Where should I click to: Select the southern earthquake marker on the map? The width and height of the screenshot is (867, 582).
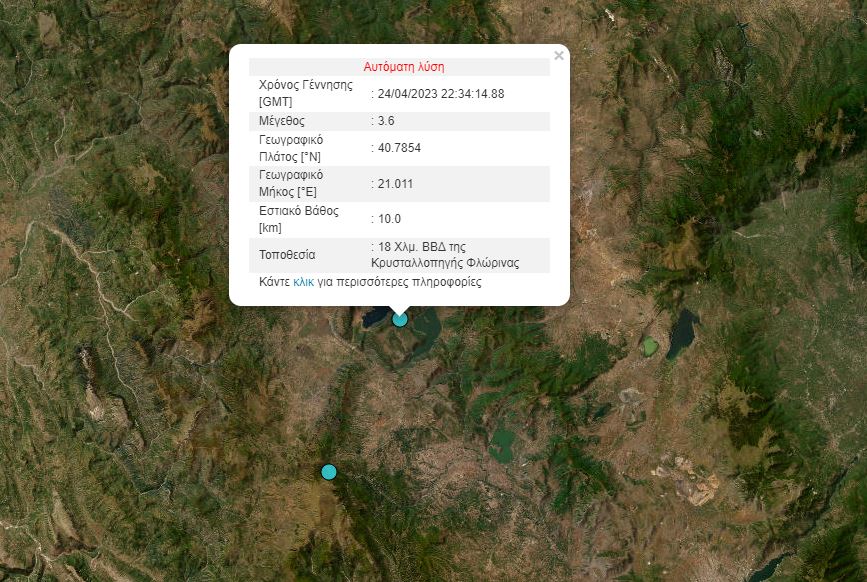coord(329,472)
